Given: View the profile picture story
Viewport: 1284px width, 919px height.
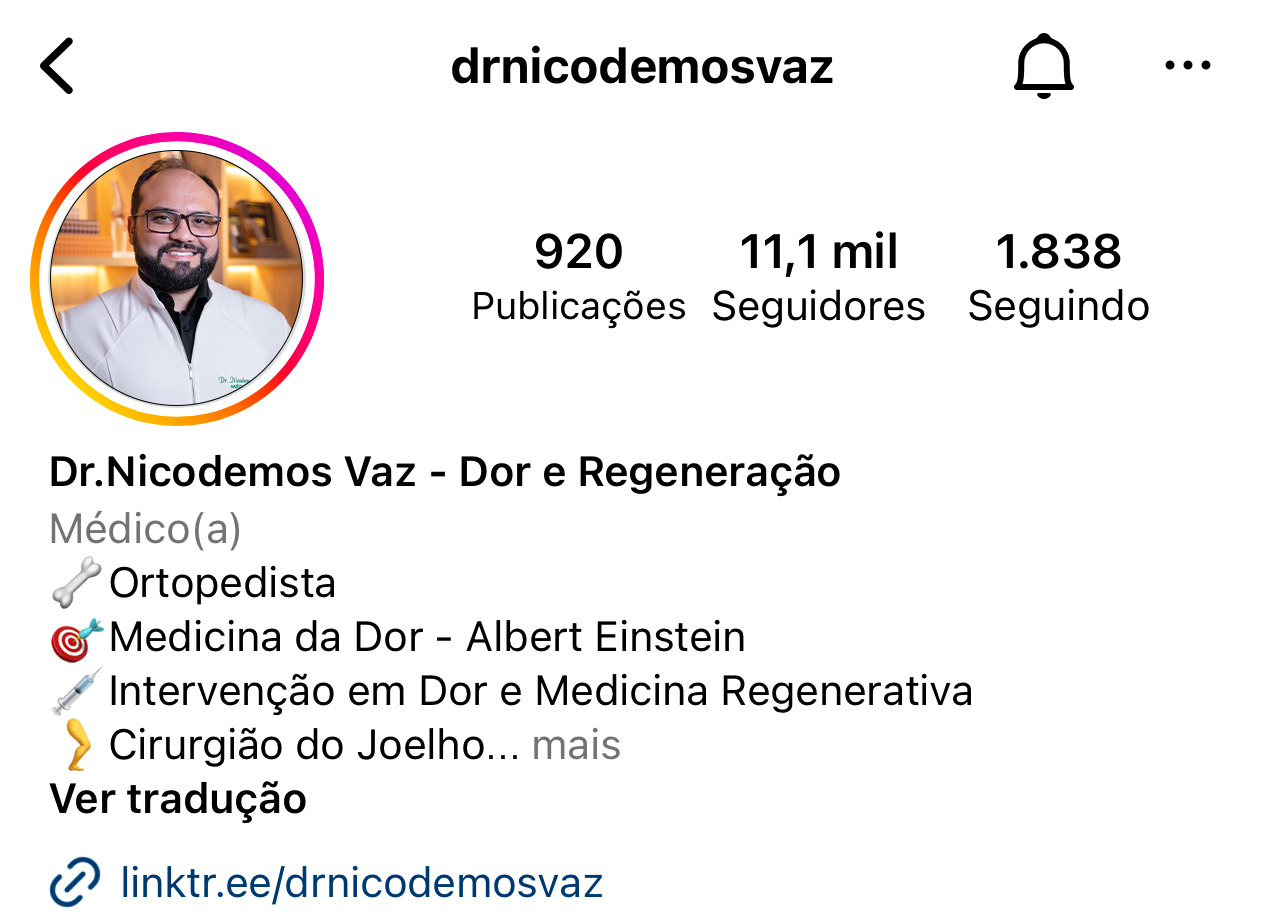Looking at the screenshot, I should point(177,279).
